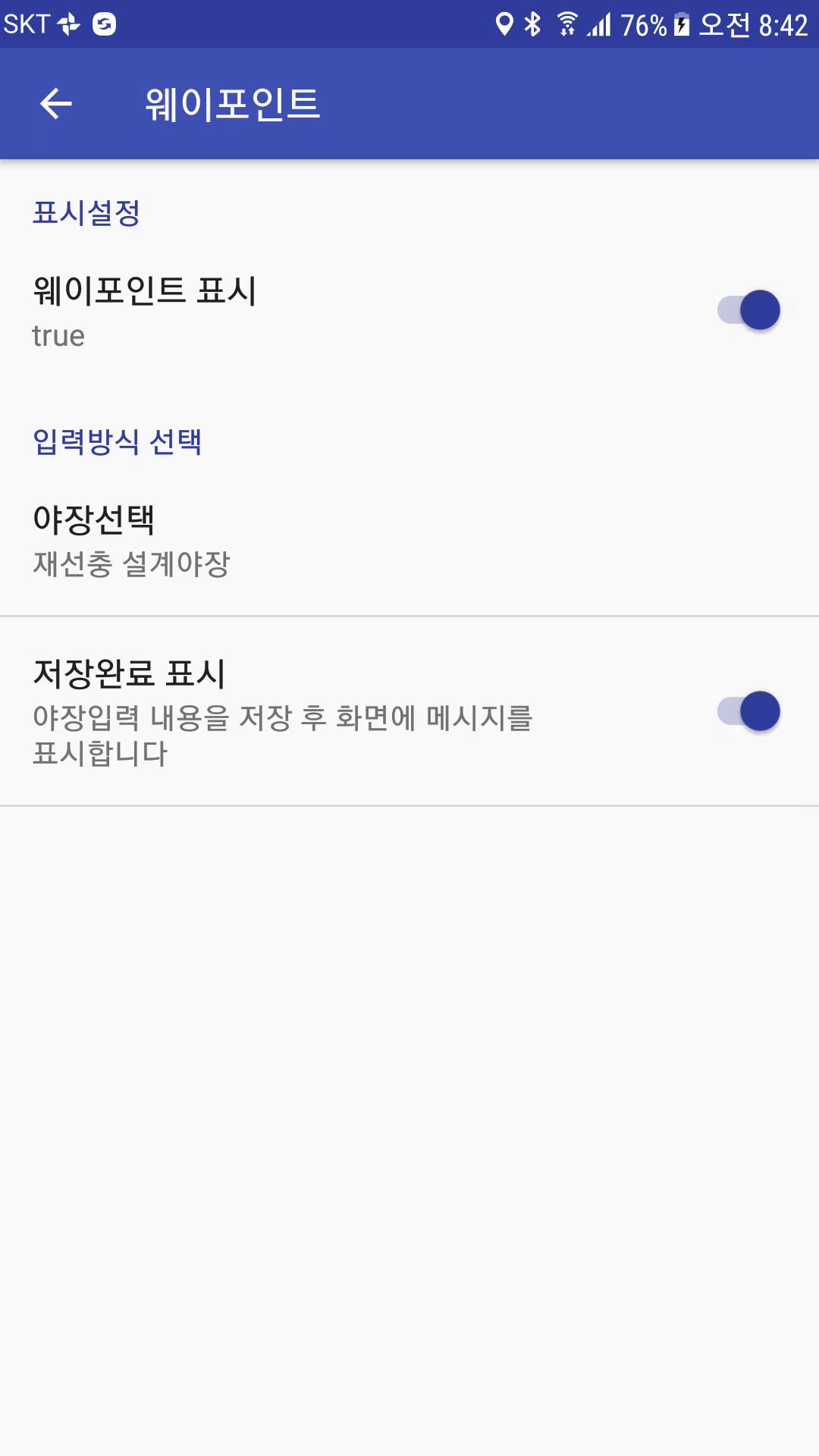Go back using the toolbar arrow
Image resolution: width=819 pixels, height=1456 pixels.
pos(56,104)
